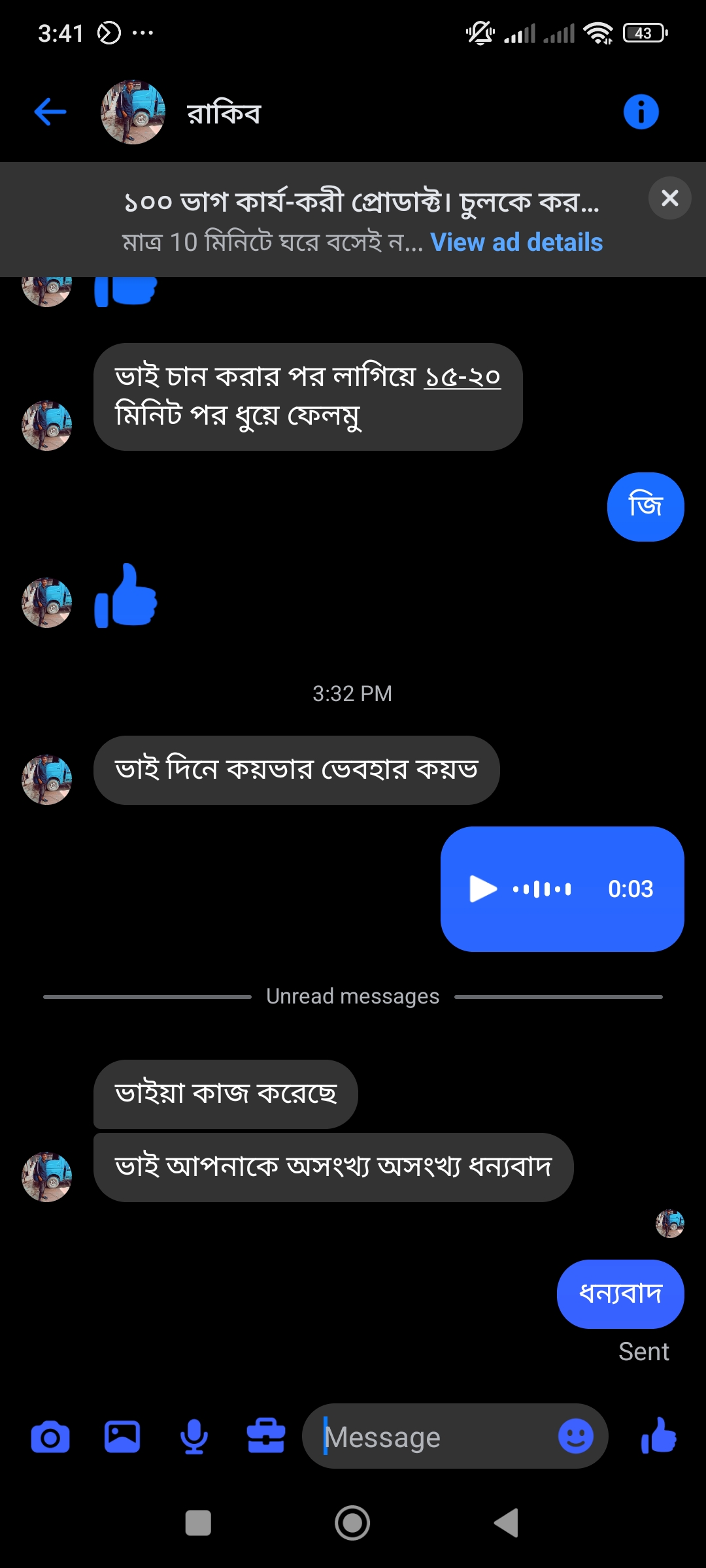706x1568 pixels.
Task: Open the gallery image picker
Action: click(122, 1437)
